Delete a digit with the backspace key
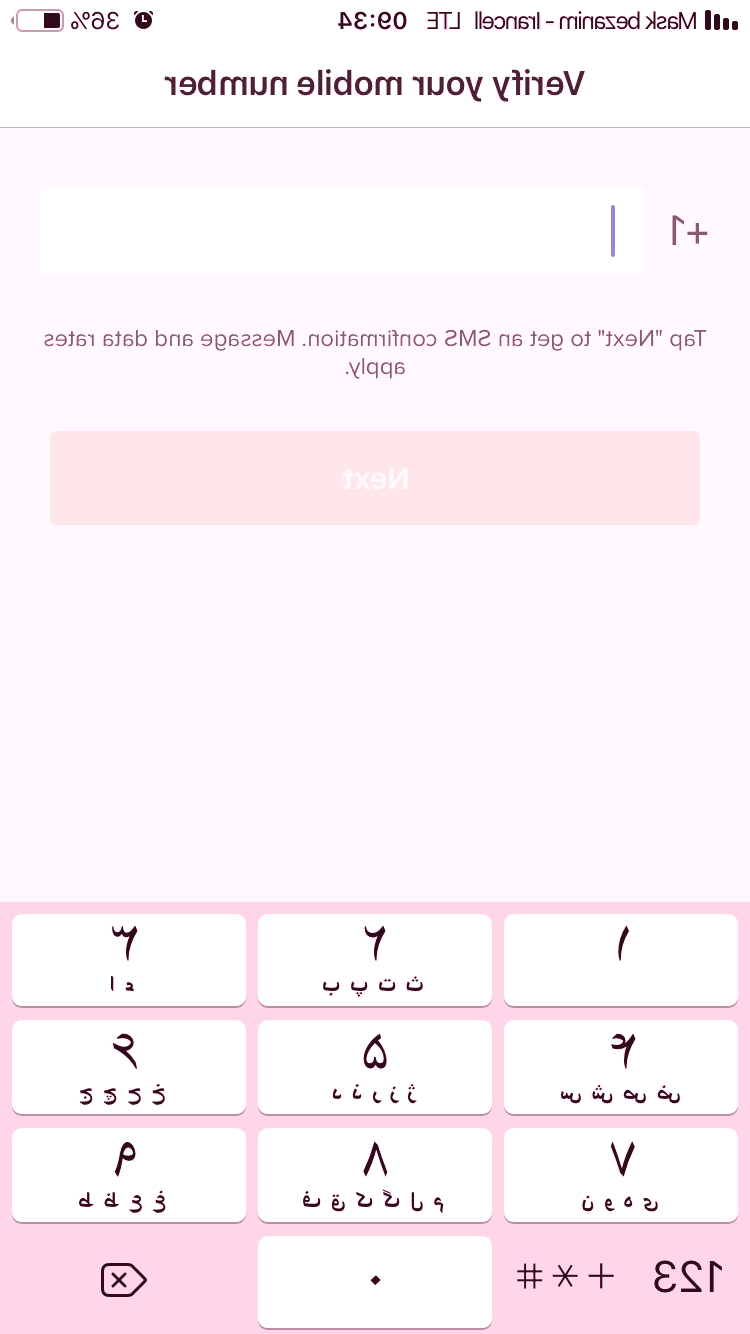750x1334 pixels. click(124, 1279)
